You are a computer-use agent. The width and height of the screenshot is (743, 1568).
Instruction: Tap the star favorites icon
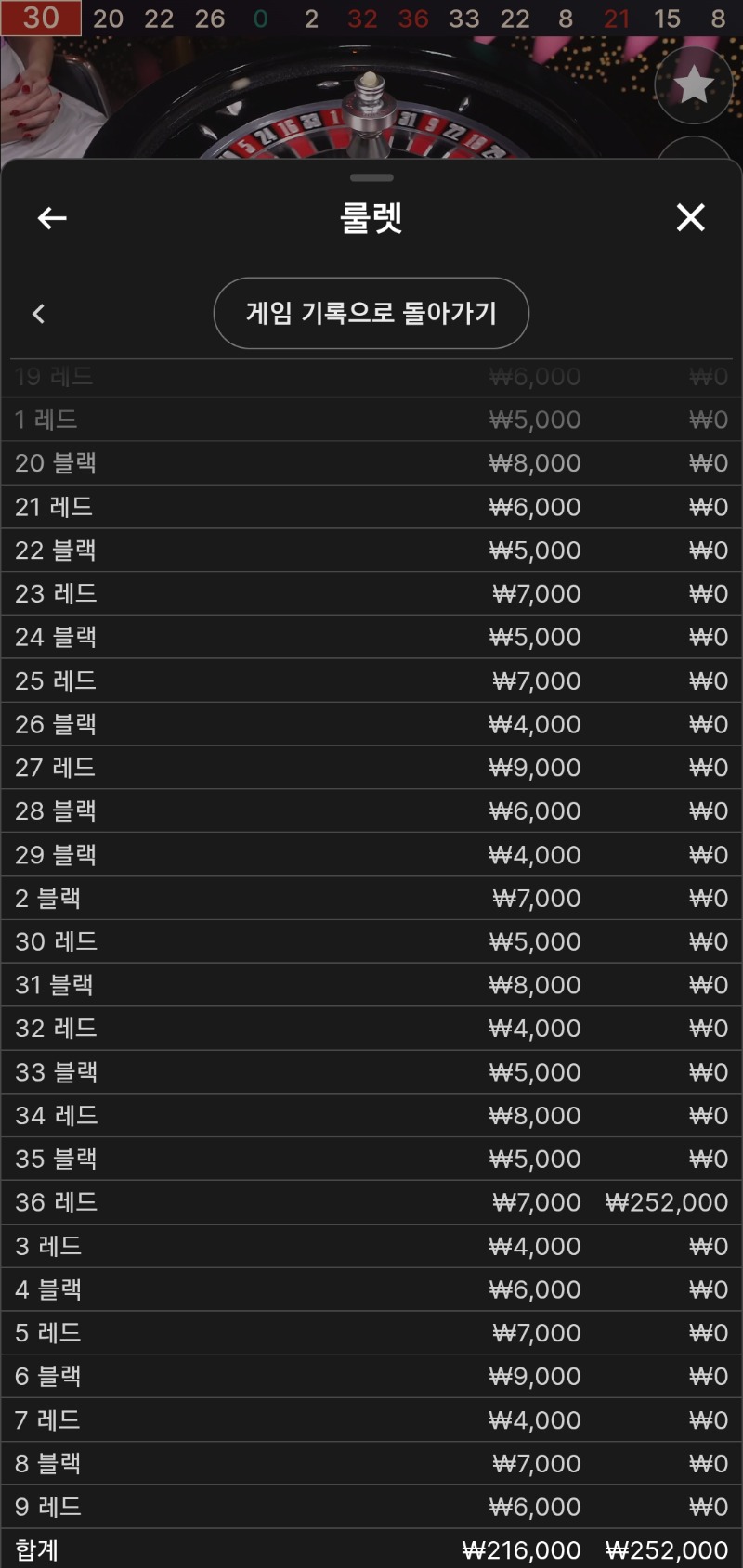[x=693, y=85]
